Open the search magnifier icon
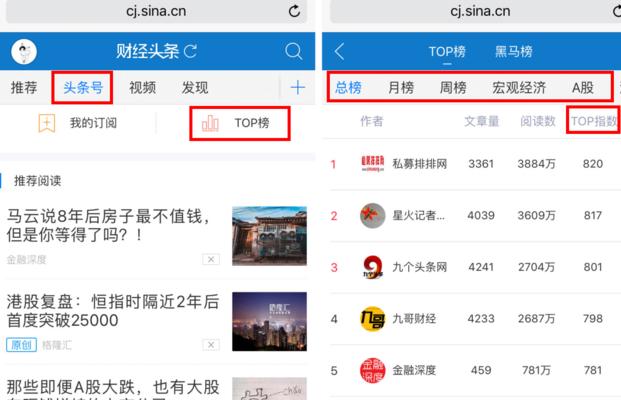The height and width of the screenshot is (400, 621). pyautogui.click(x=293, y=51)
